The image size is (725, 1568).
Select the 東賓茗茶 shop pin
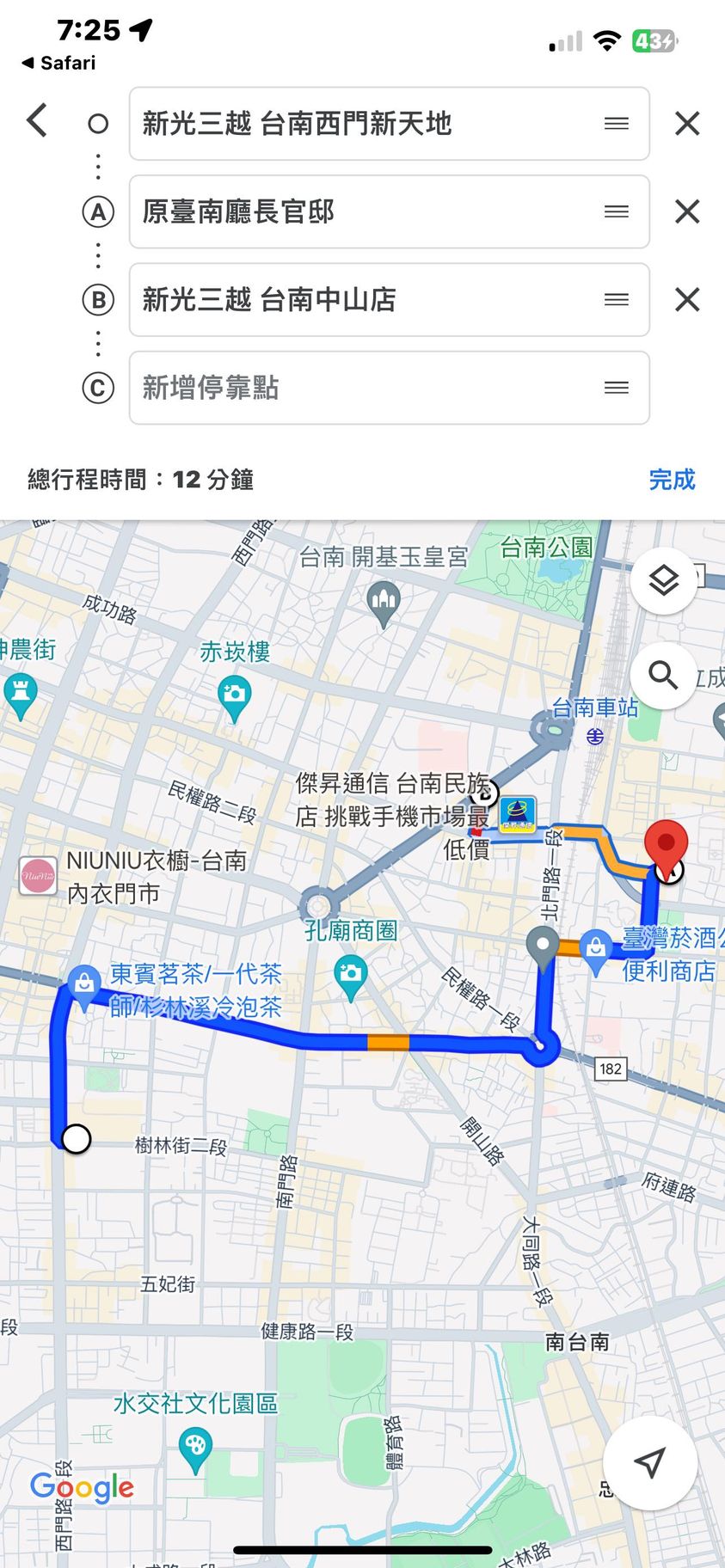click(84, 984)
